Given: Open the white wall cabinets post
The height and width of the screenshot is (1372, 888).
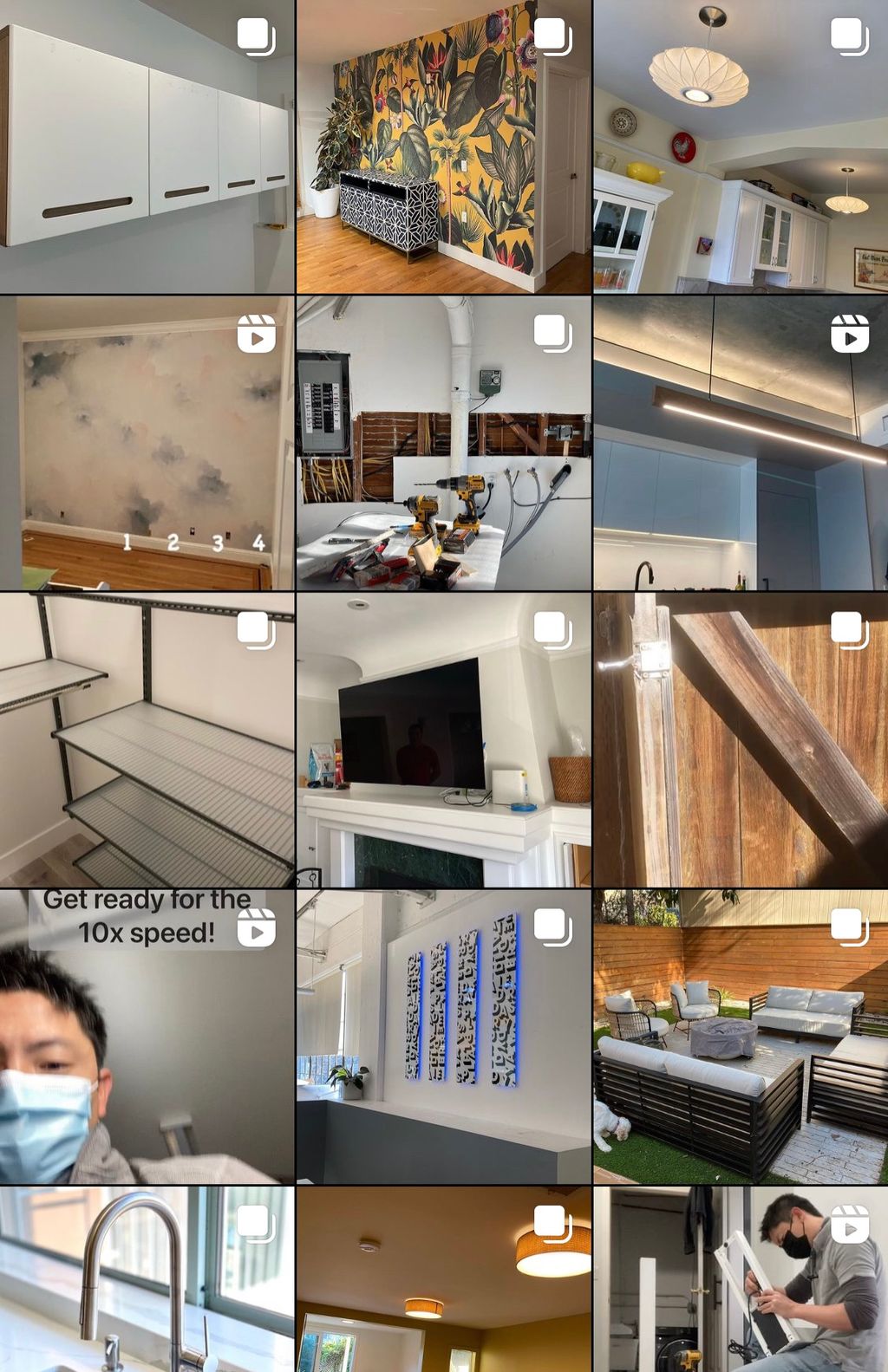Looking at the screenshot, I should click(x=147, y=147).
